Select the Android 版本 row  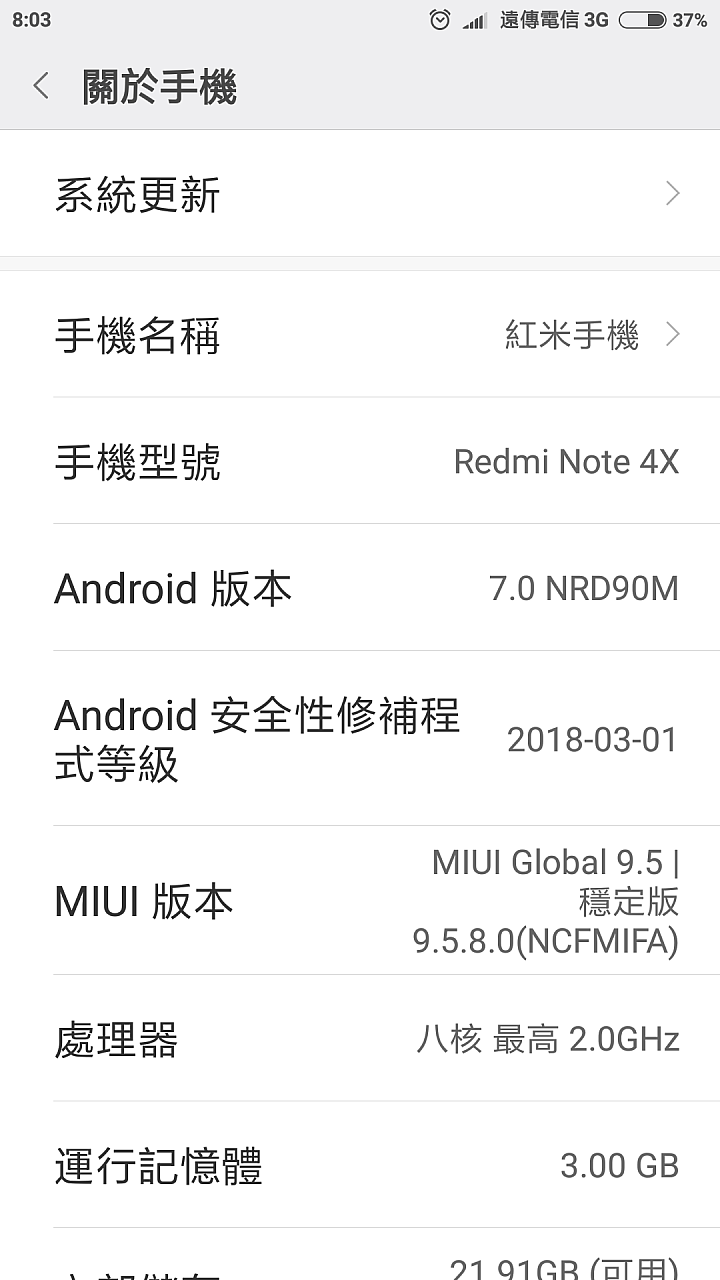(360, 589)
